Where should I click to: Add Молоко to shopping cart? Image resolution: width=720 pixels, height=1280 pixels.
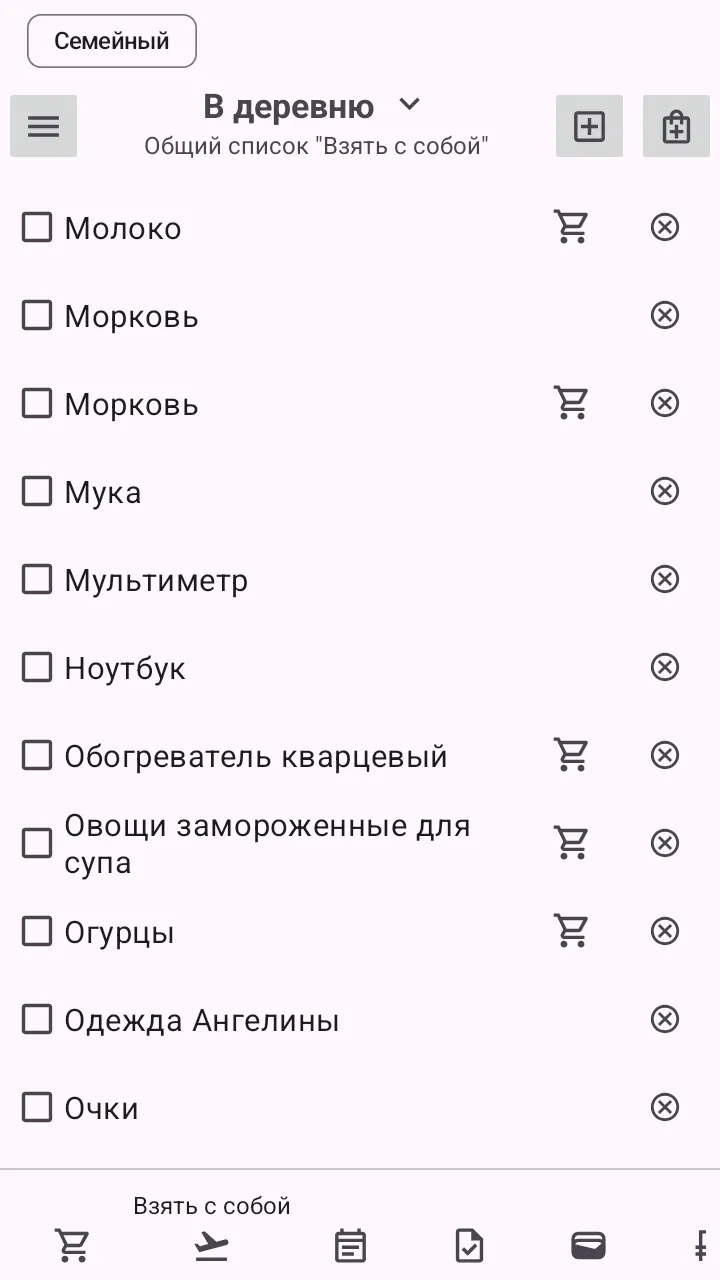tap(572, 227)
